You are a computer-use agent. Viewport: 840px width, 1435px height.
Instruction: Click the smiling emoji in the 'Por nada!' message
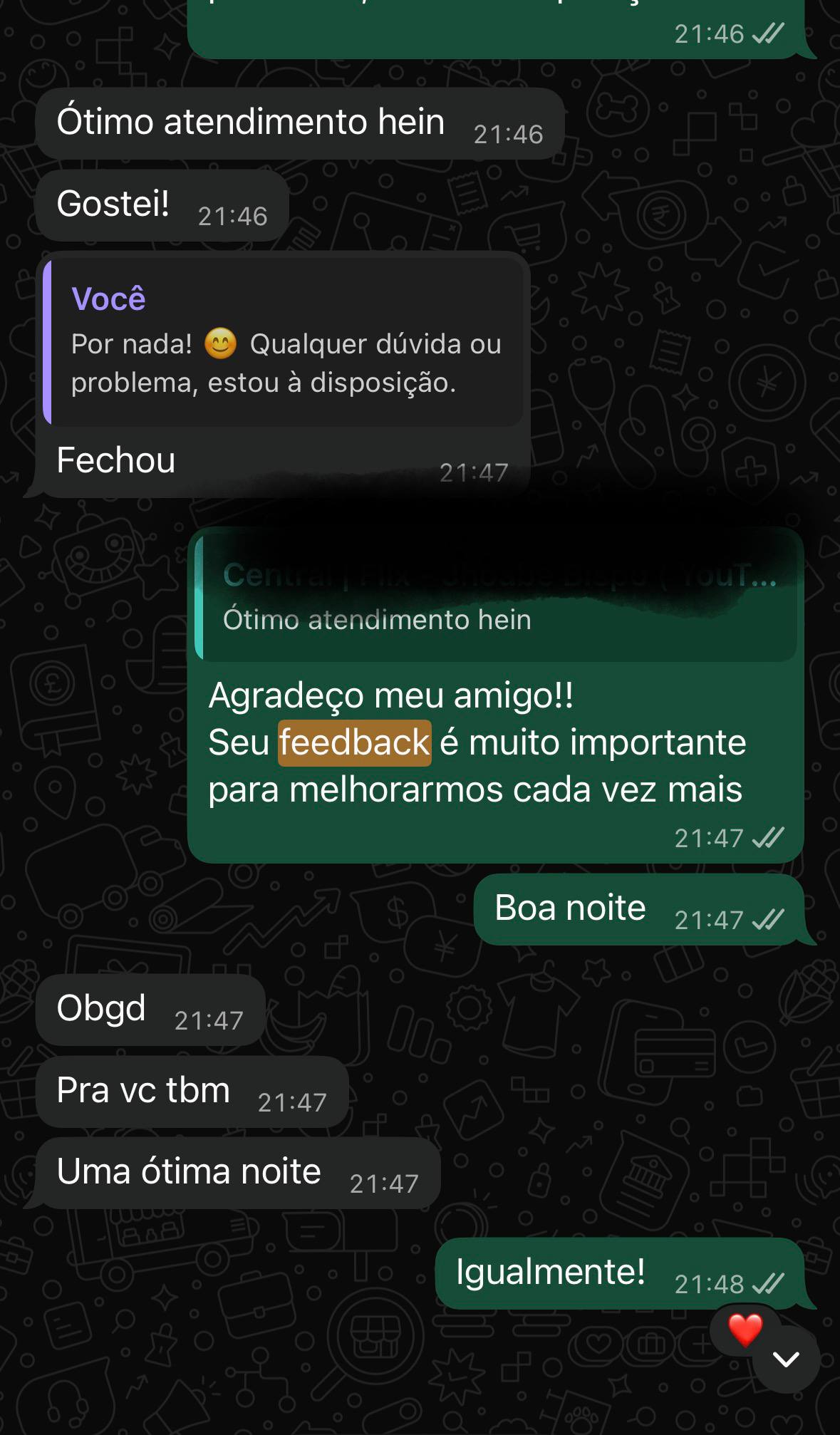(221, 346)
